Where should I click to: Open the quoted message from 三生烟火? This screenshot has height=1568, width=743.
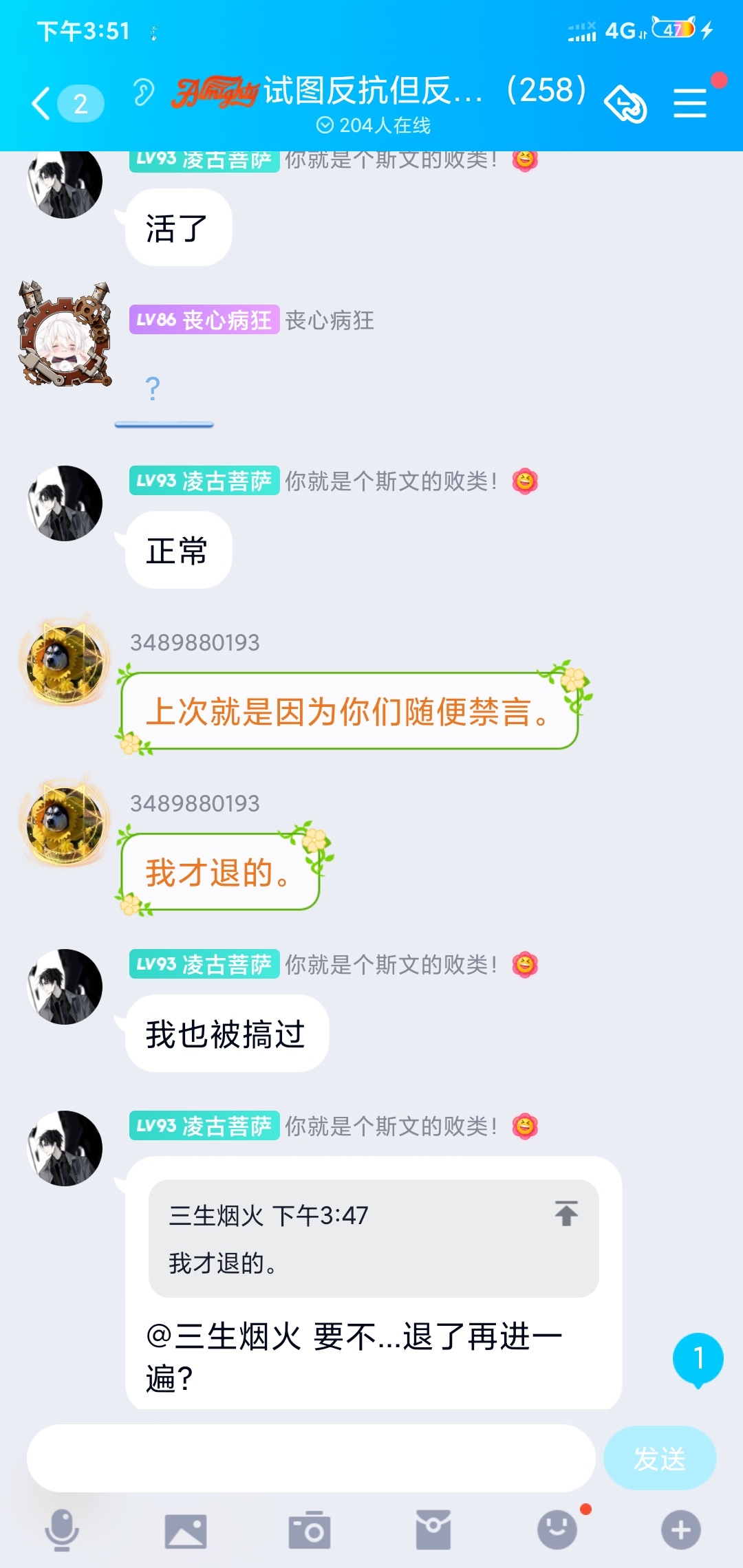(374, 1239)
